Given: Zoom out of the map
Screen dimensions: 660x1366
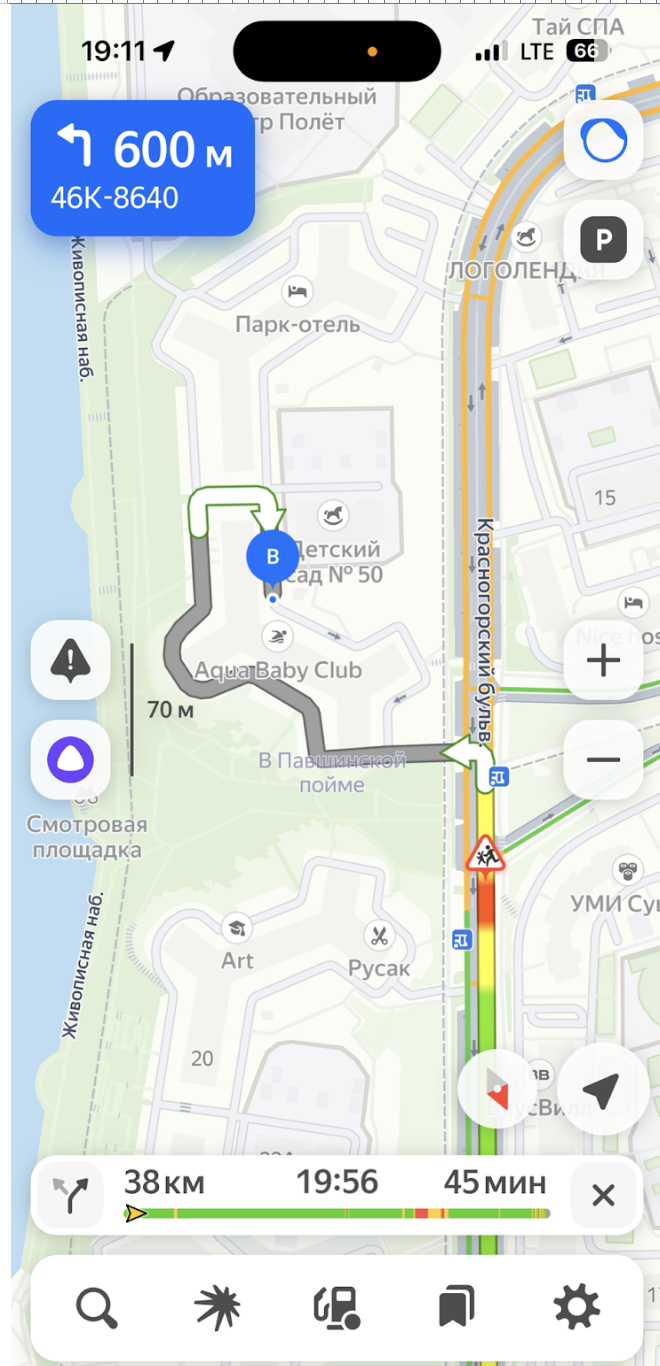Looking at the screenshot, I should pos(603,760).
